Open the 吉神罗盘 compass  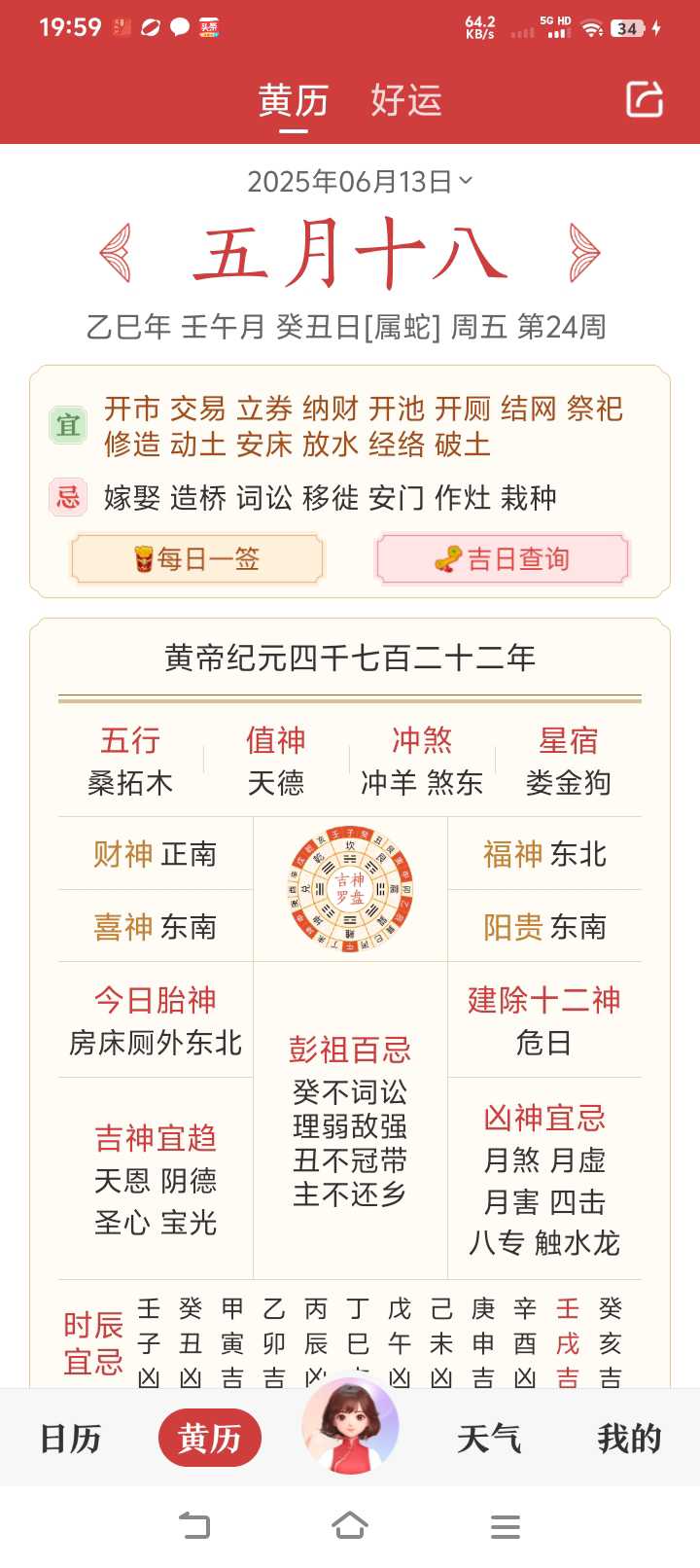click(350, 889)
